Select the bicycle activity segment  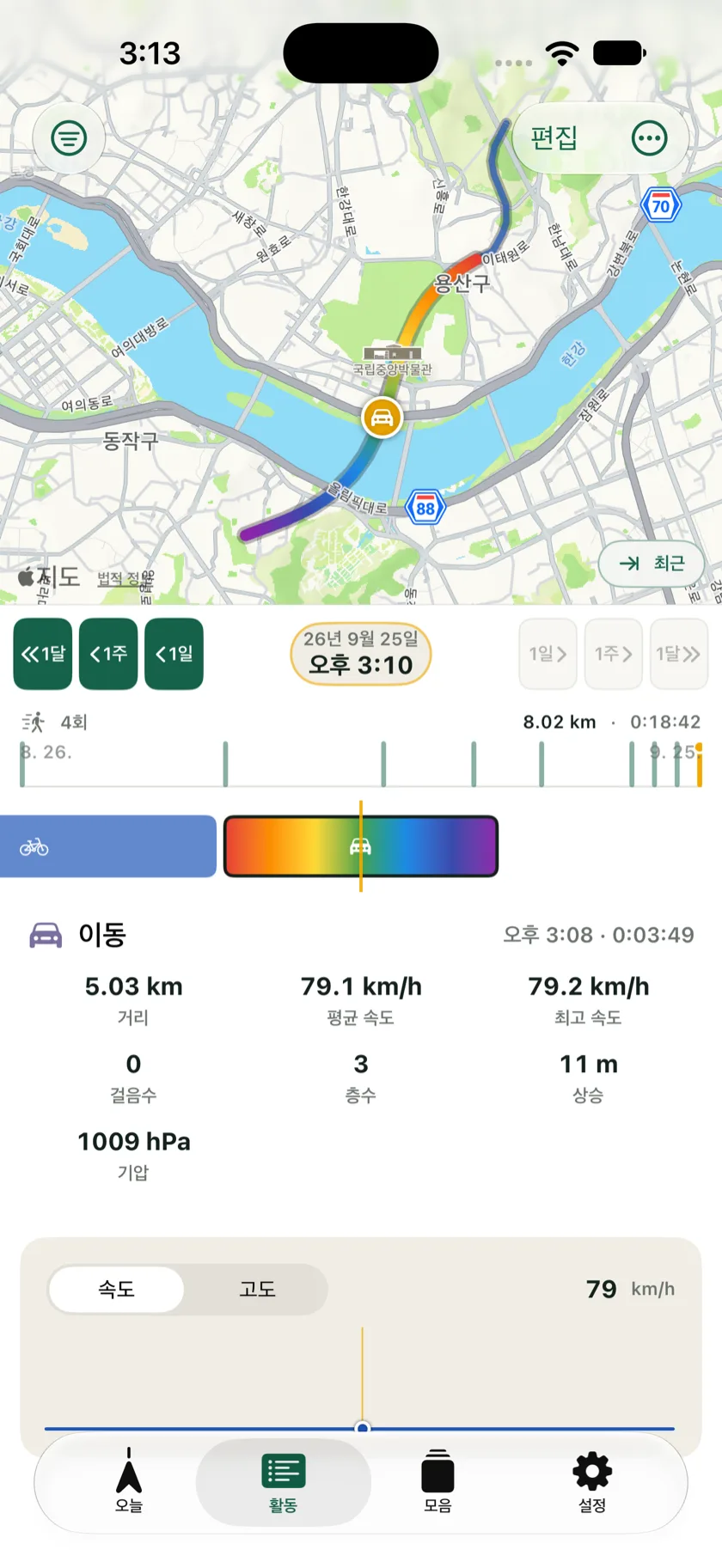(107, 846)
